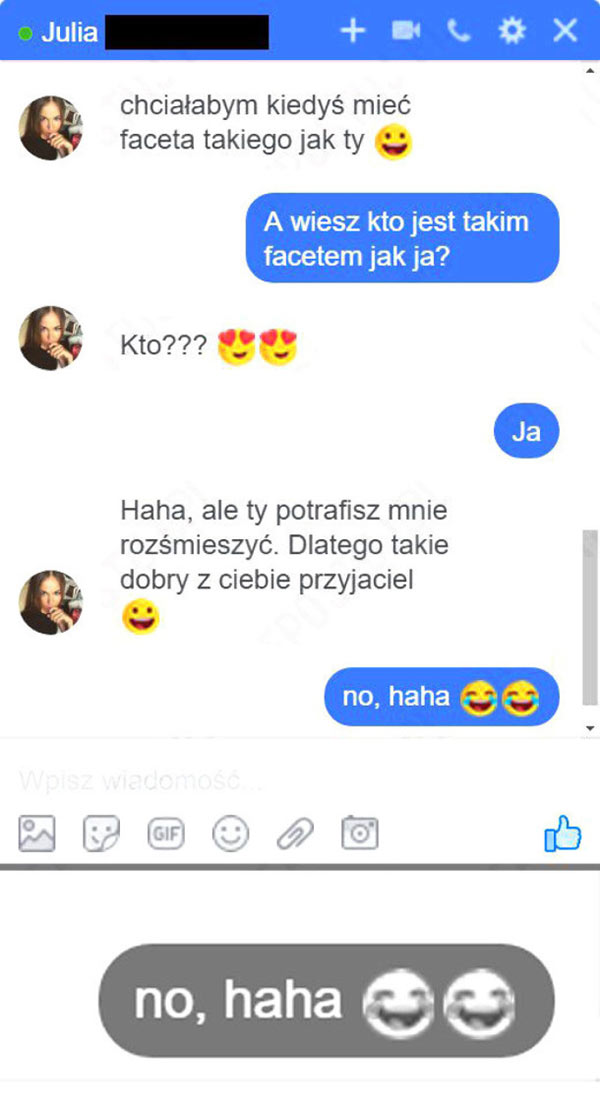
Task: Start a voice call with Julia
Action: [x=459, y=31]
